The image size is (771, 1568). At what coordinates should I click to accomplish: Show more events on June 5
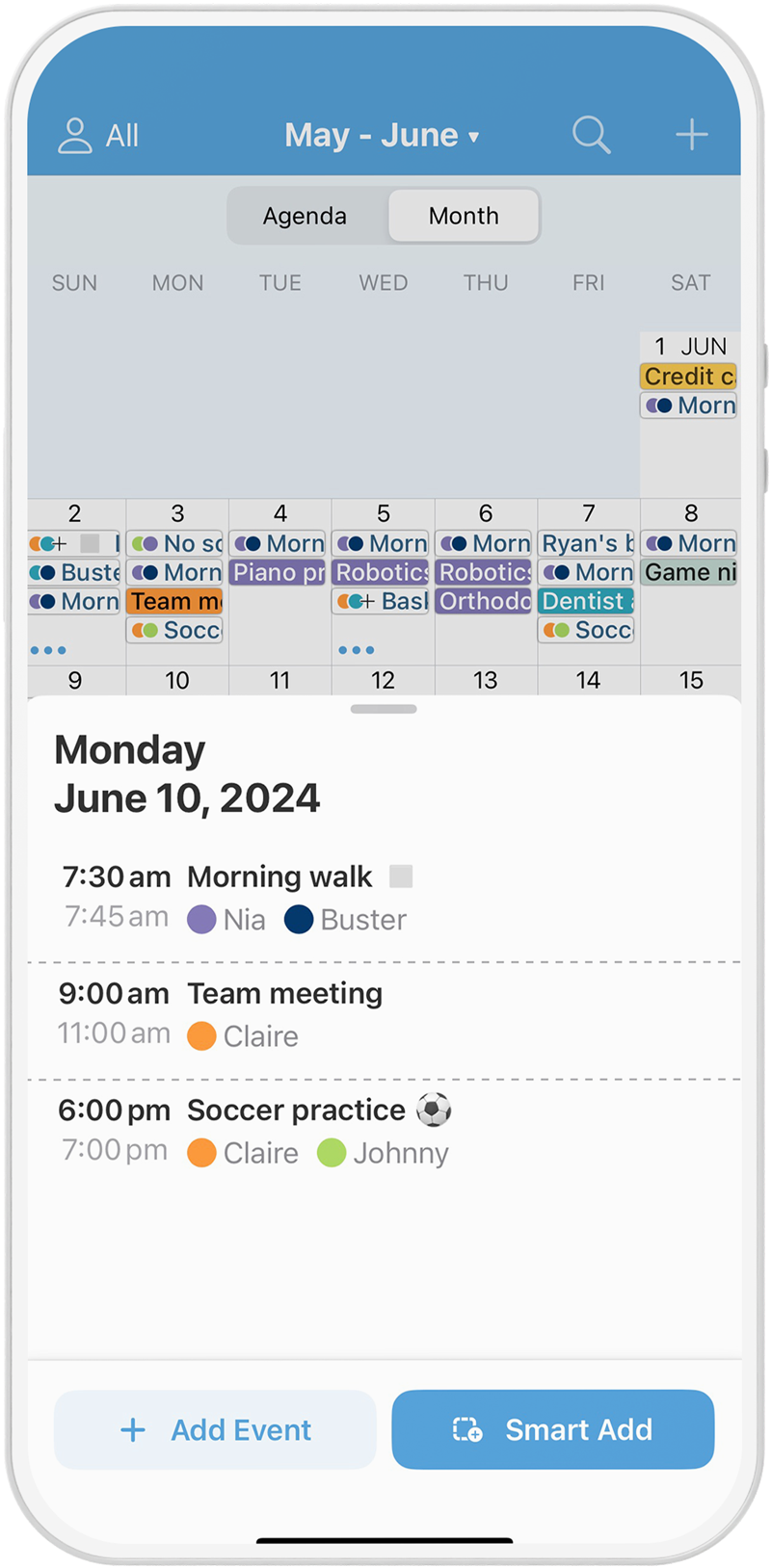point(356,650)
